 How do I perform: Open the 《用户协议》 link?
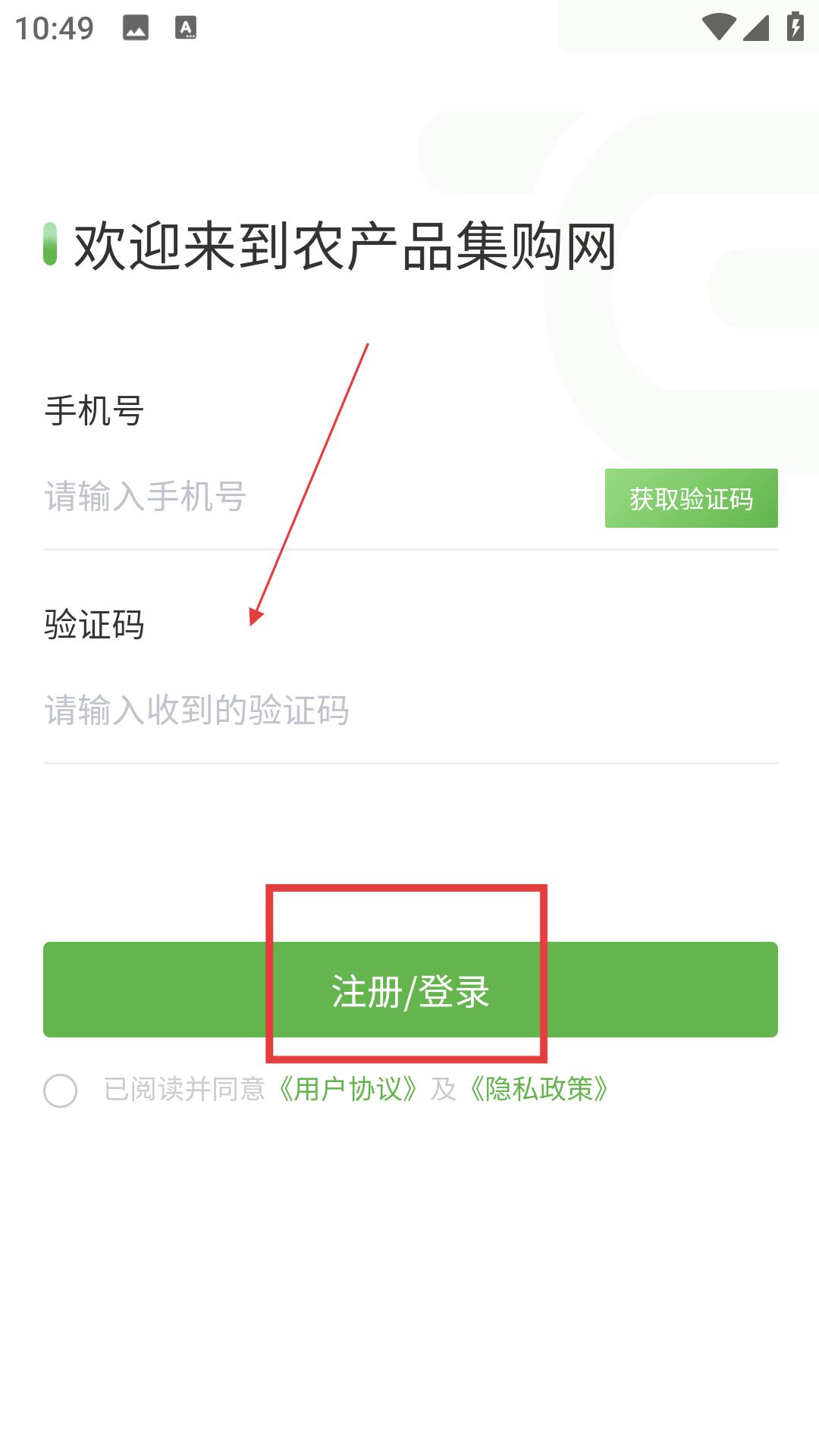coord(348,1090)
